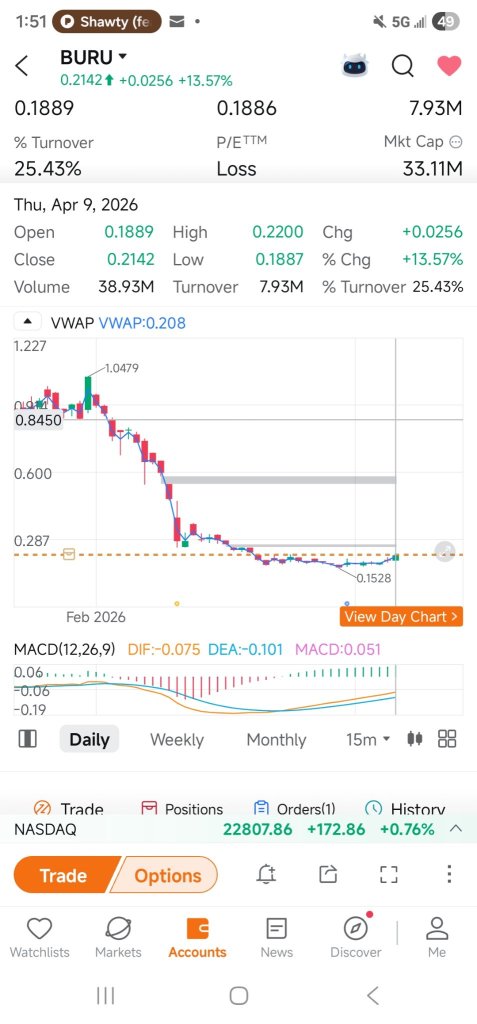Tap View Day Chart button
The width and height of the screenshot is (477, 1024).
pos(401,616)
